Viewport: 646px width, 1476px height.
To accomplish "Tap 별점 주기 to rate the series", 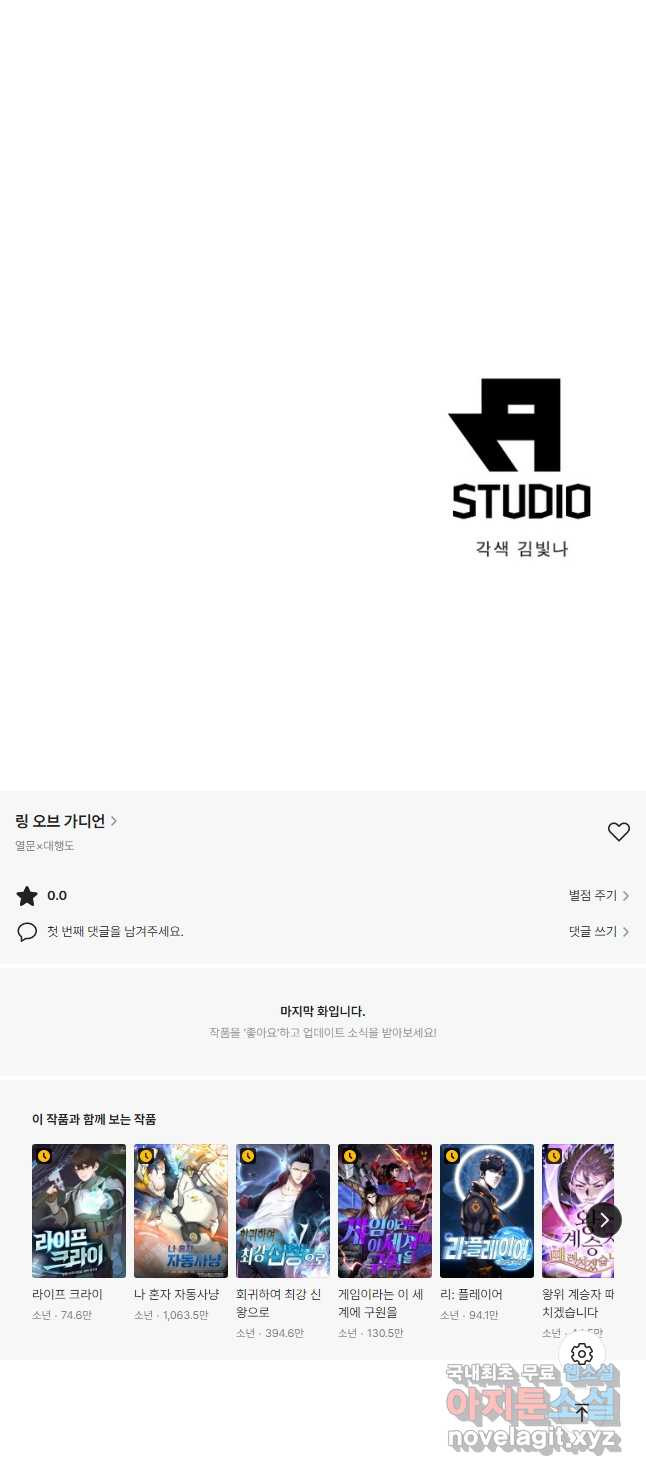I will click(598, 896).
